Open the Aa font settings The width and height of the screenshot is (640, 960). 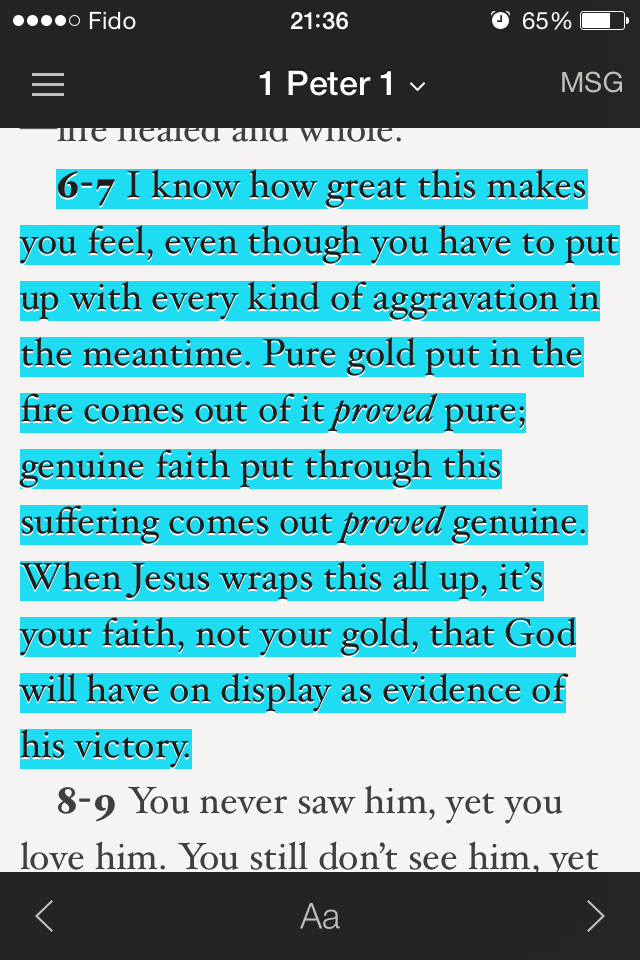click(x=320, y=917)
